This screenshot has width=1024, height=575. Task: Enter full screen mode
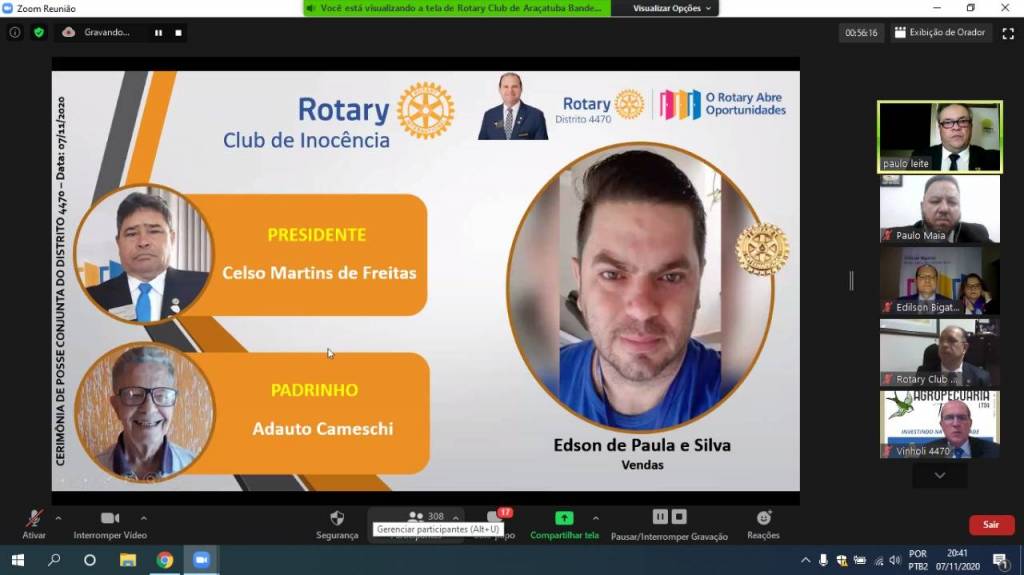[1008, 33]
